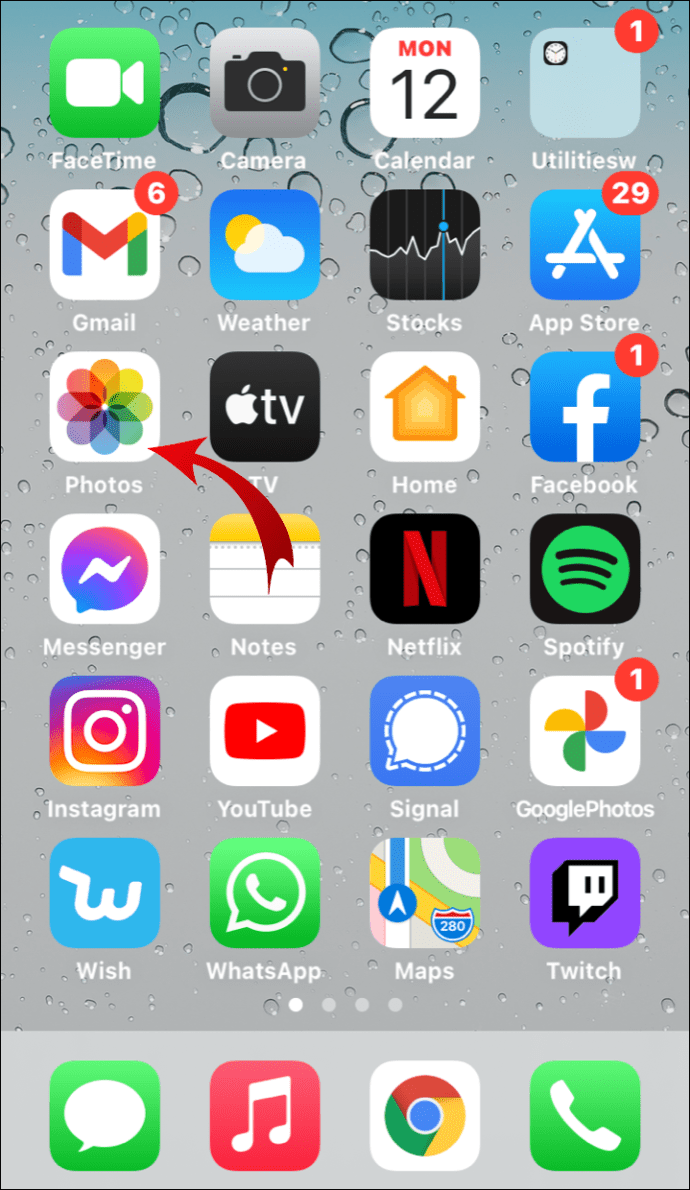Open Gmail with 6 unread
This screenshot has width=690, height=1190.
point(104,244)
